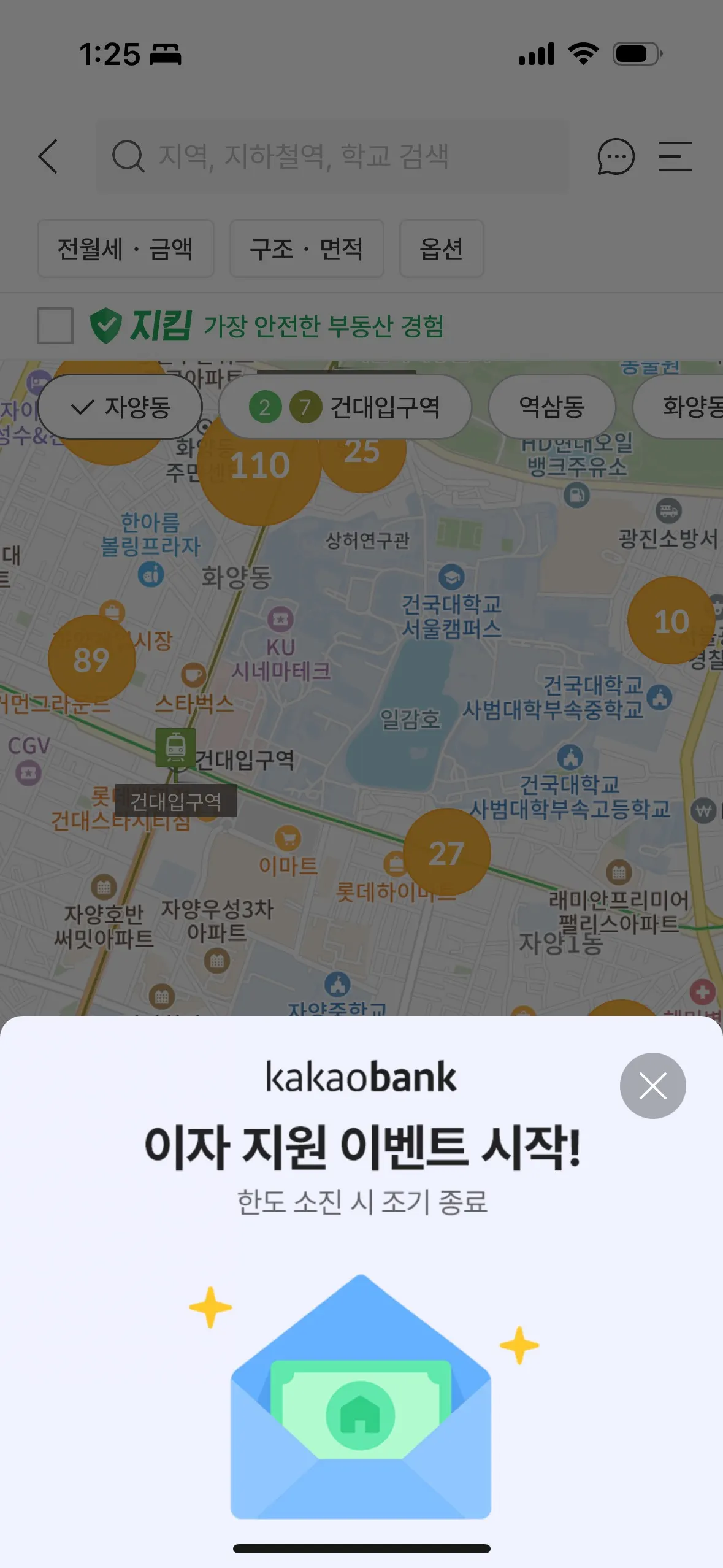Tap the region, subway, school search field
Viewport: 723px width, 1568px height.
[x=331, y=156]
